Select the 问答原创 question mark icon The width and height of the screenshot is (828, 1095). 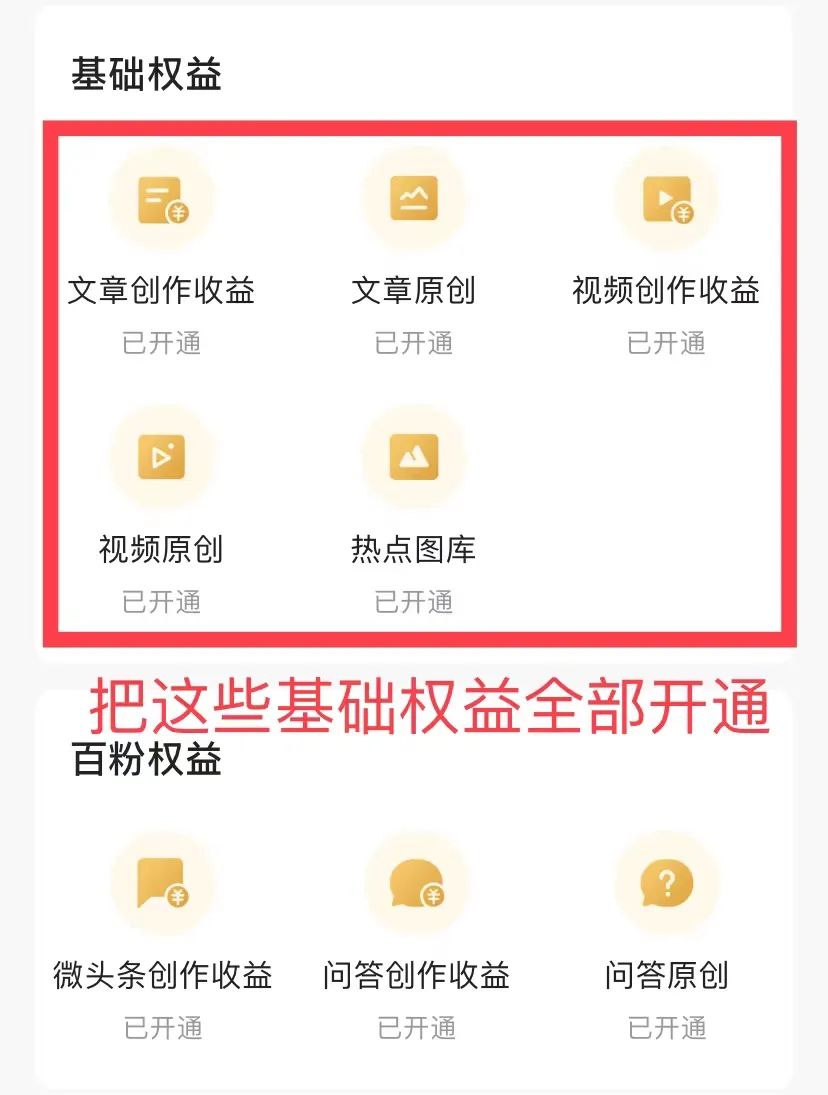[x=666, y=882]
